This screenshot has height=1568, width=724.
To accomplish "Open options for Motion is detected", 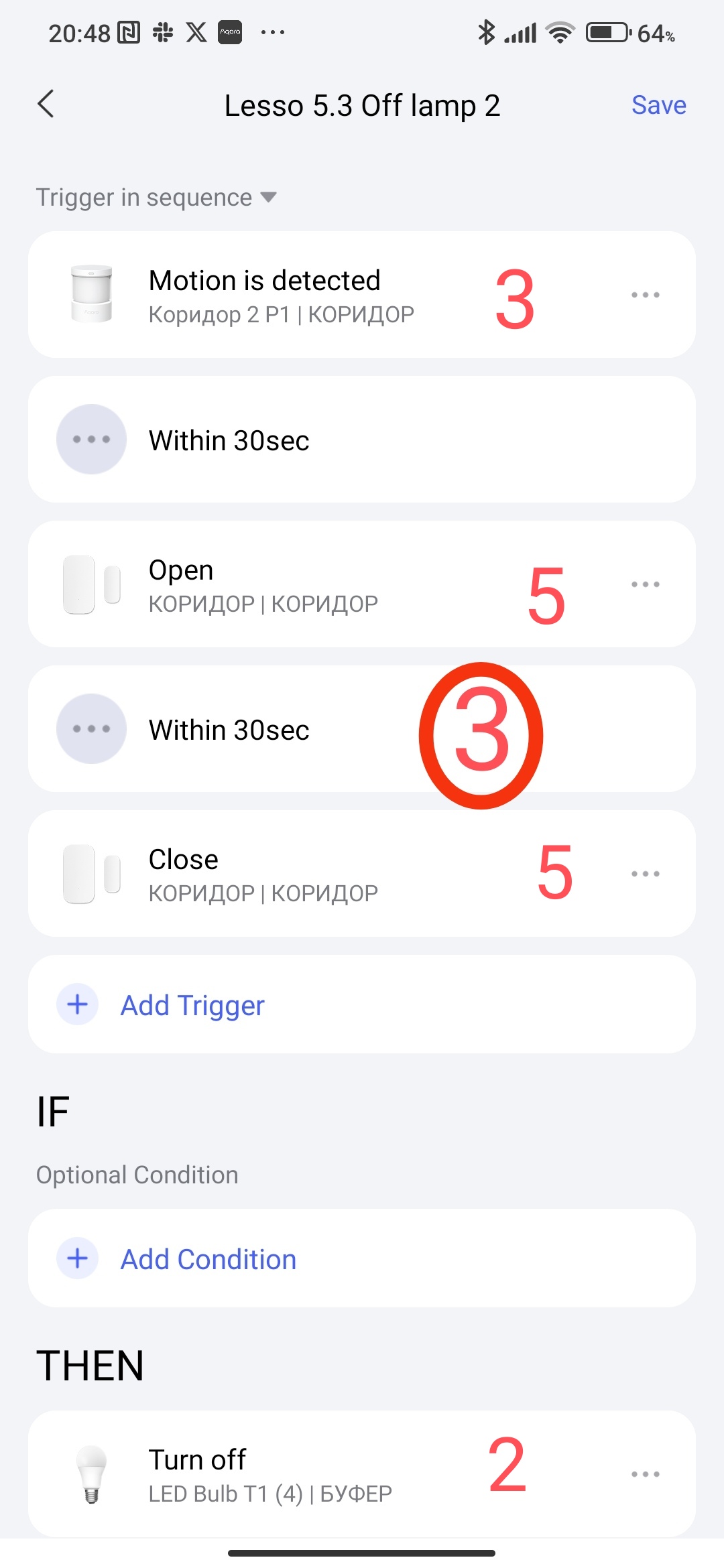I will tap(645, 295).
